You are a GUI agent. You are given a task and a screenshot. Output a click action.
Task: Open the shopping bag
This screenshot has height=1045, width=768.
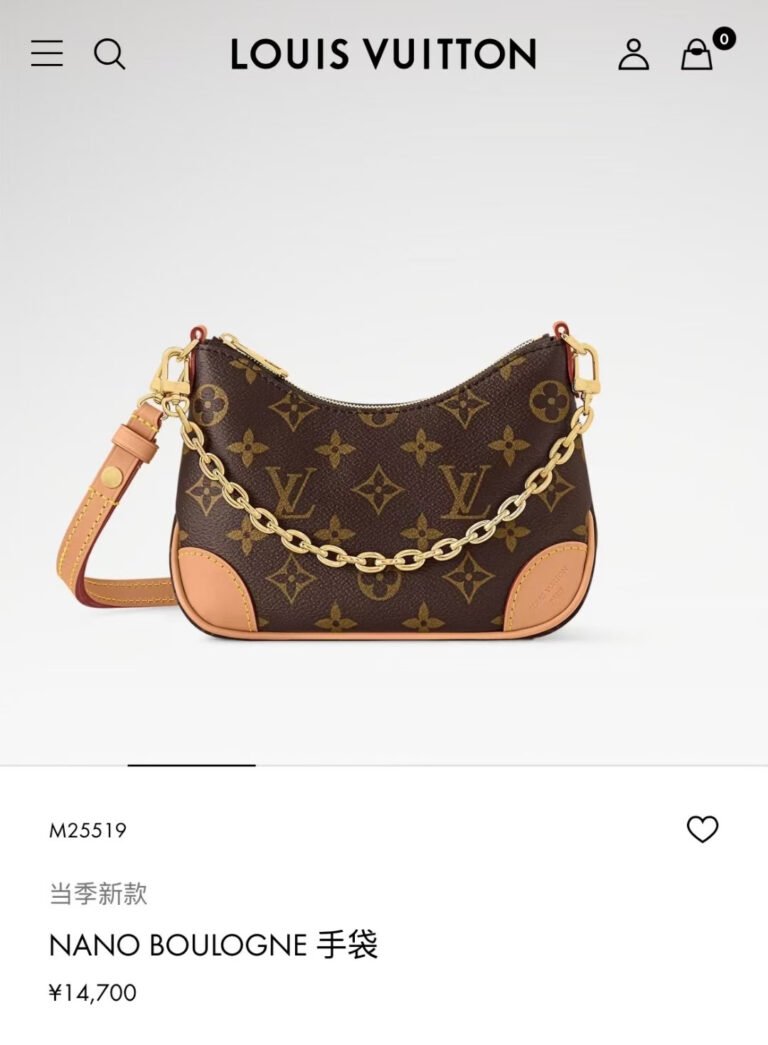(698, 54)
